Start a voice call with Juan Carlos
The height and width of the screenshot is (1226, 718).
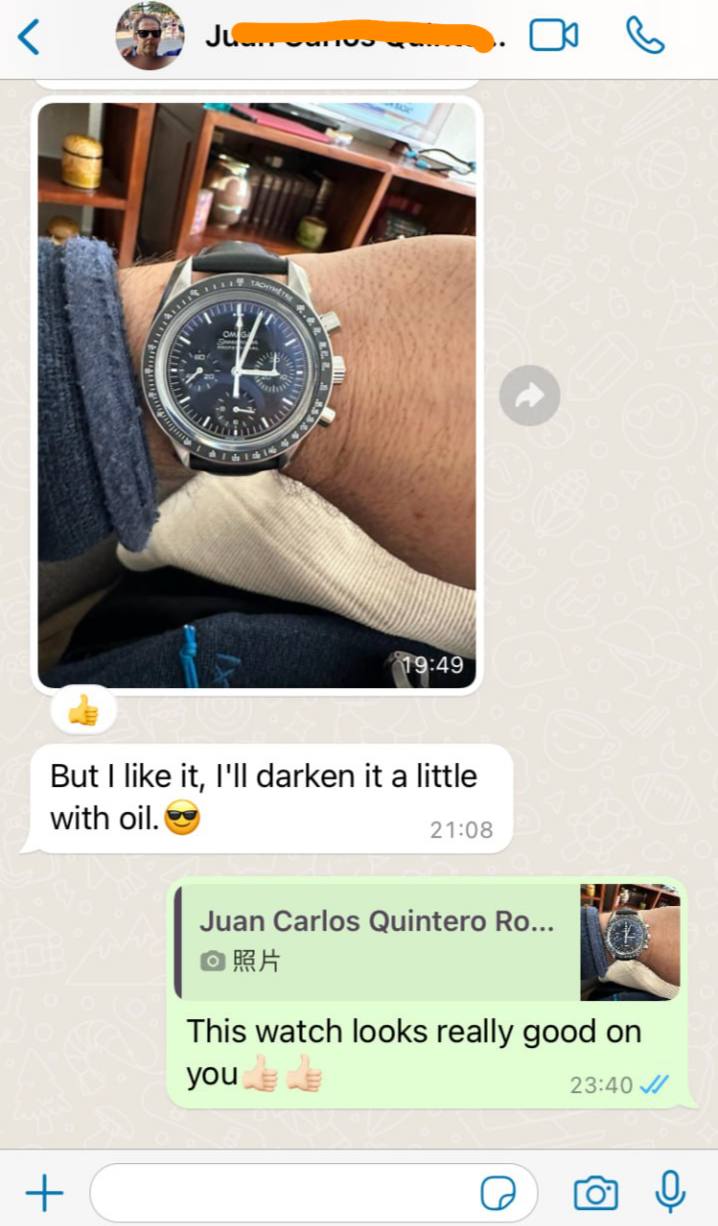pos(645,36)
